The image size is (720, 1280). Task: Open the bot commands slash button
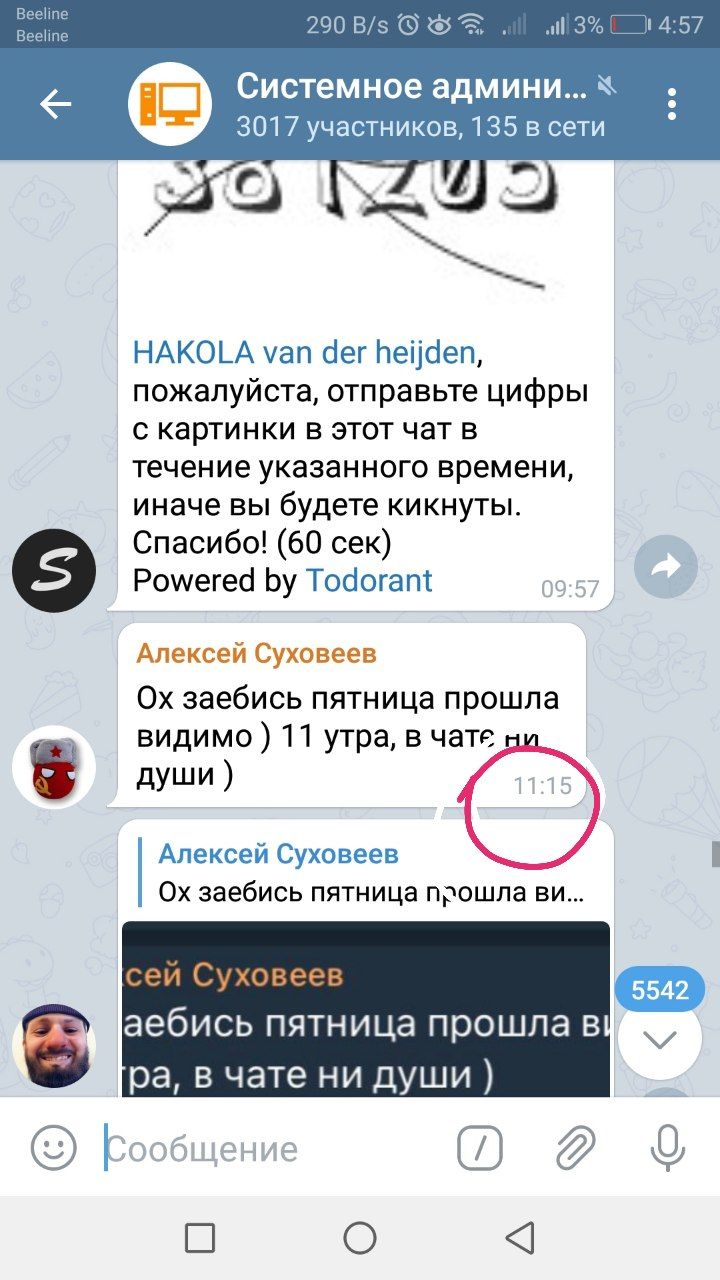(x=480, y=1147)
